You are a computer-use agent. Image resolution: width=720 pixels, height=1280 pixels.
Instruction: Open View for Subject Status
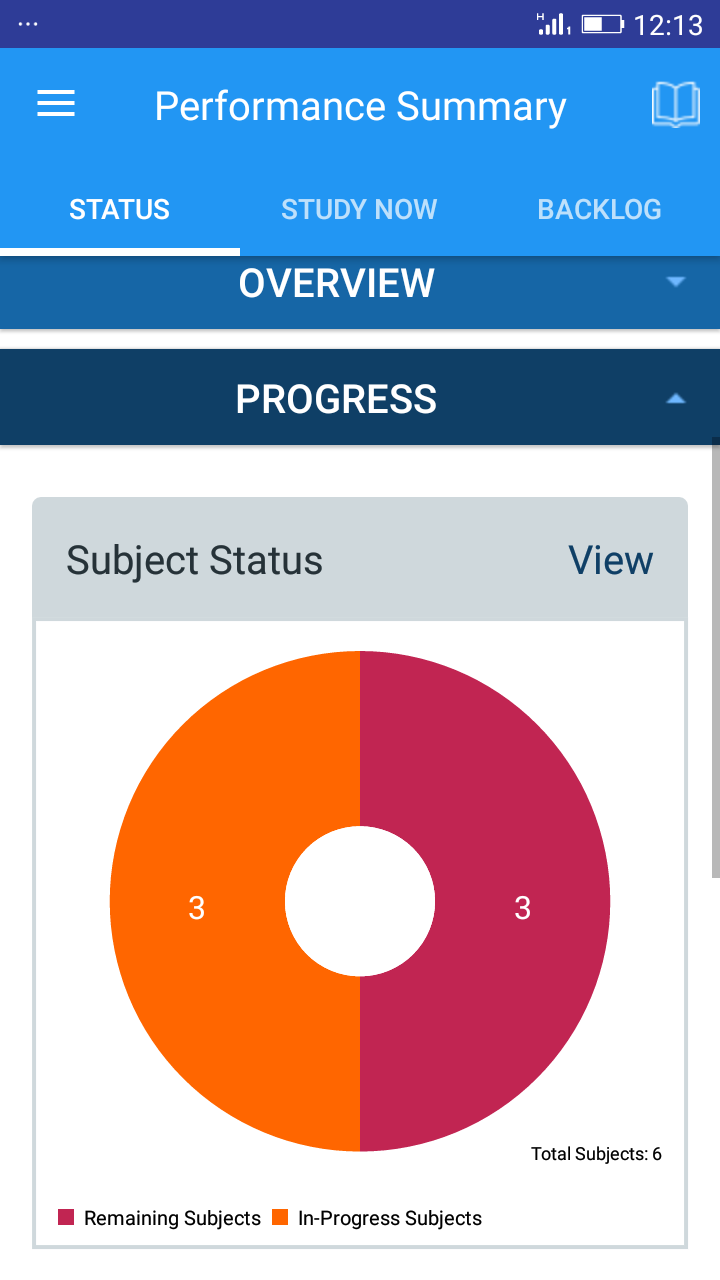(610, 561)
